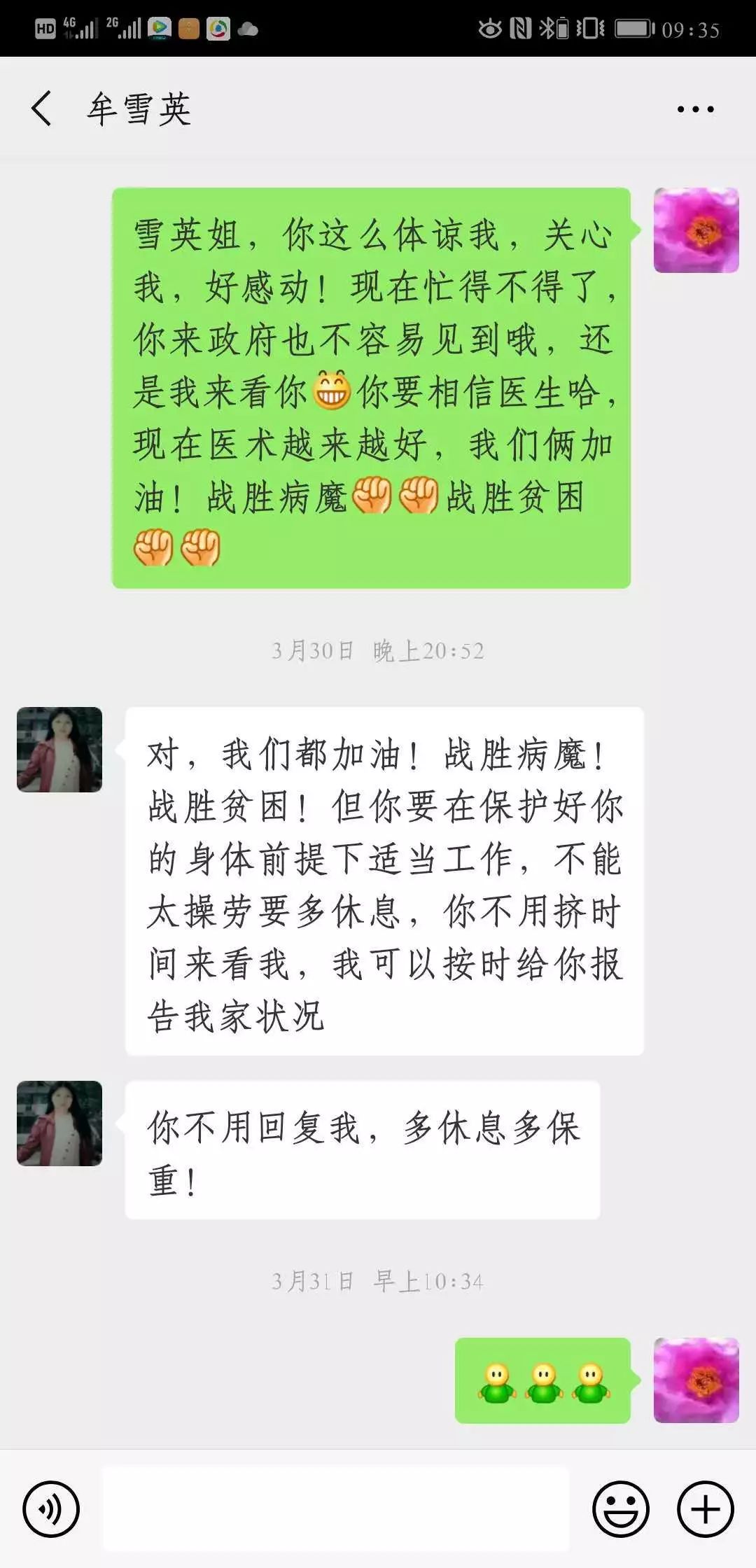Tap the message text input field

[x=336, y=1508]
